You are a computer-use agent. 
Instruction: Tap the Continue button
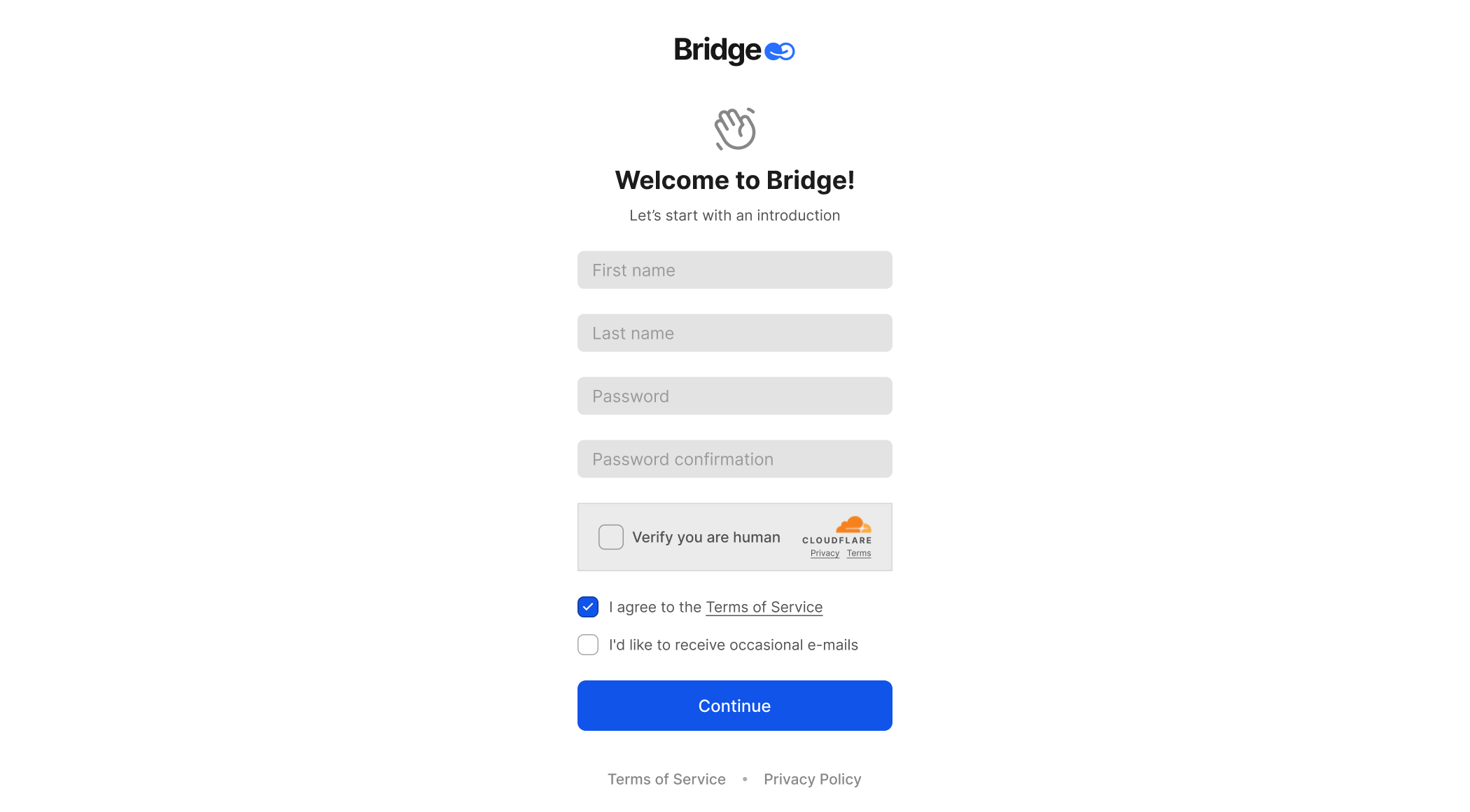(734, 706)
